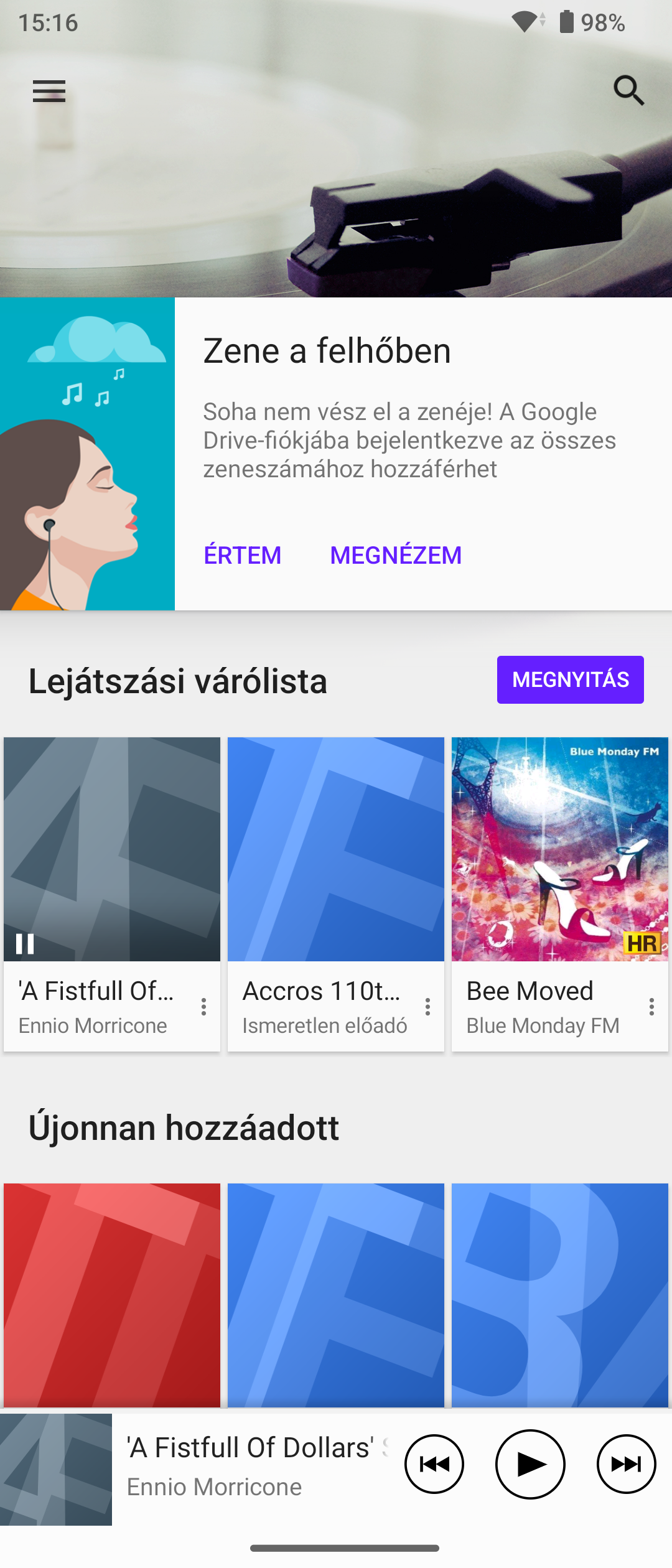Open the 'A Fistfull Of… queue card
The image size is (672, 1568).
point(112,849)
